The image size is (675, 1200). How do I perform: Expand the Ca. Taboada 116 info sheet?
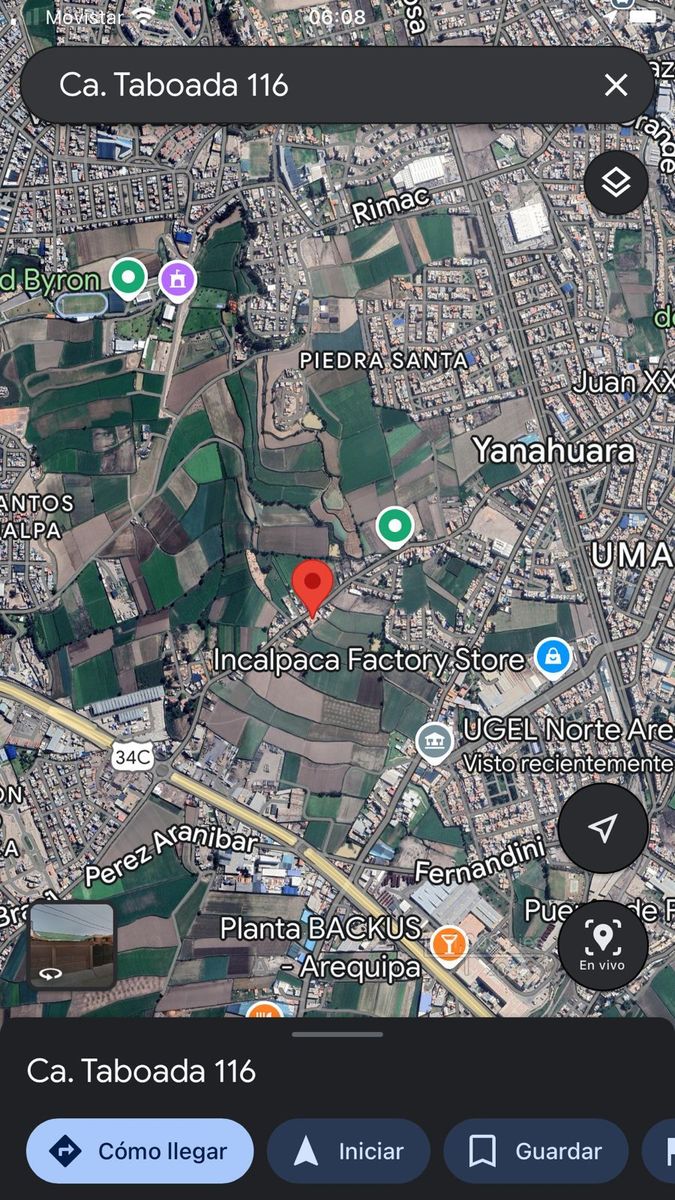pos(337,1035)
